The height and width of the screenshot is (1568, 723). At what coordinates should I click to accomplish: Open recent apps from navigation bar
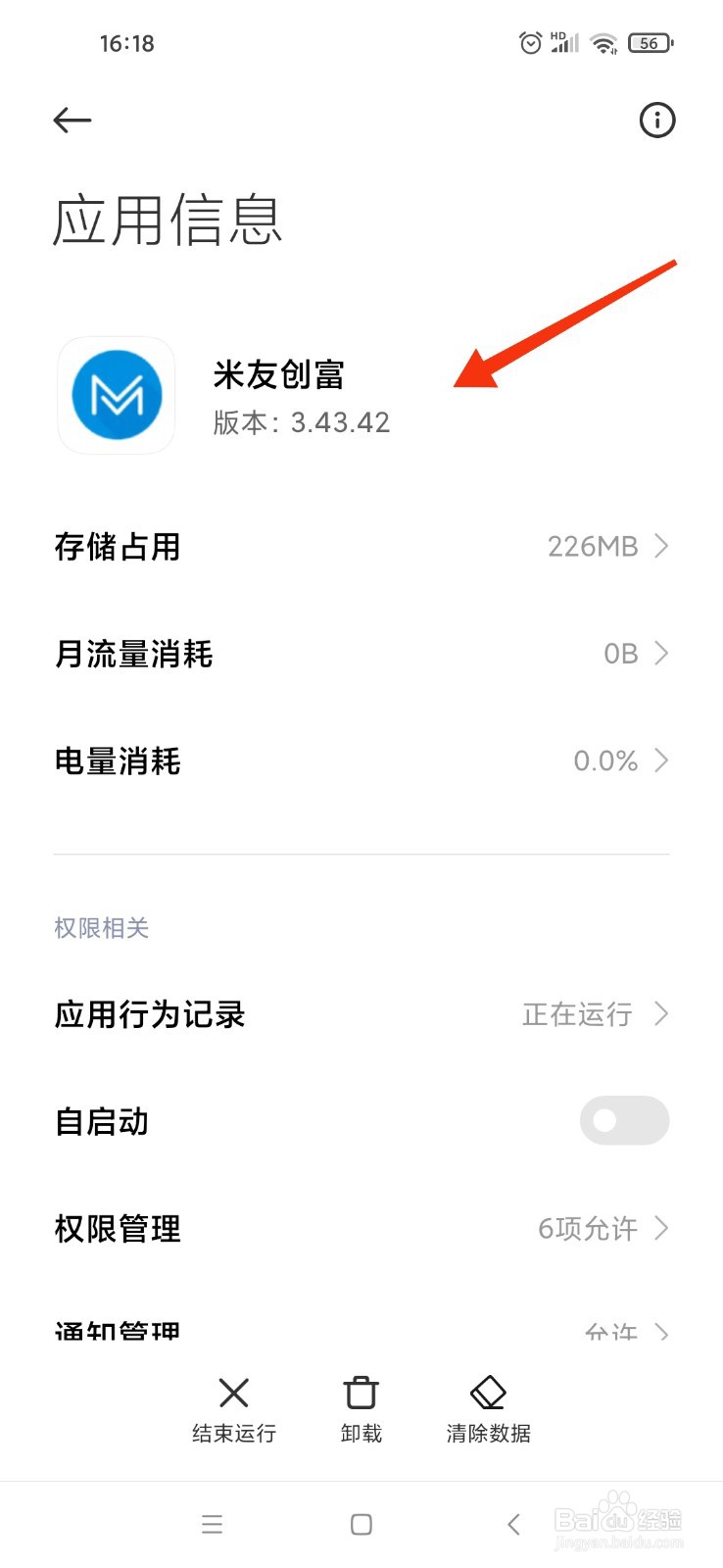pyautogui.click(x=212, y=1524)
